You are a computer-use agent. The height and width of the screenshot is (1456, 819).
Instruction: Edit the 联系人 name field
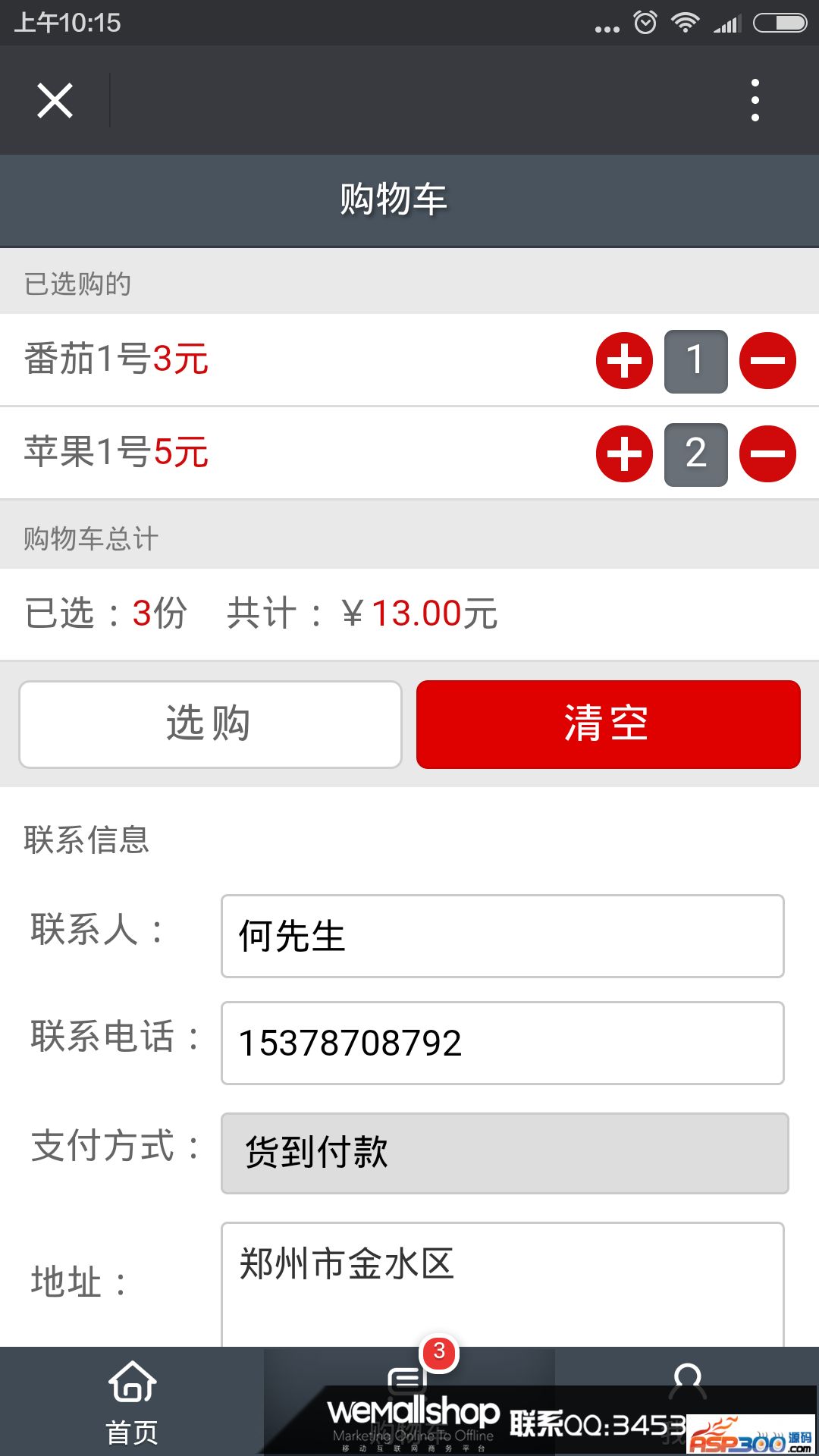[x=502, y=936]
